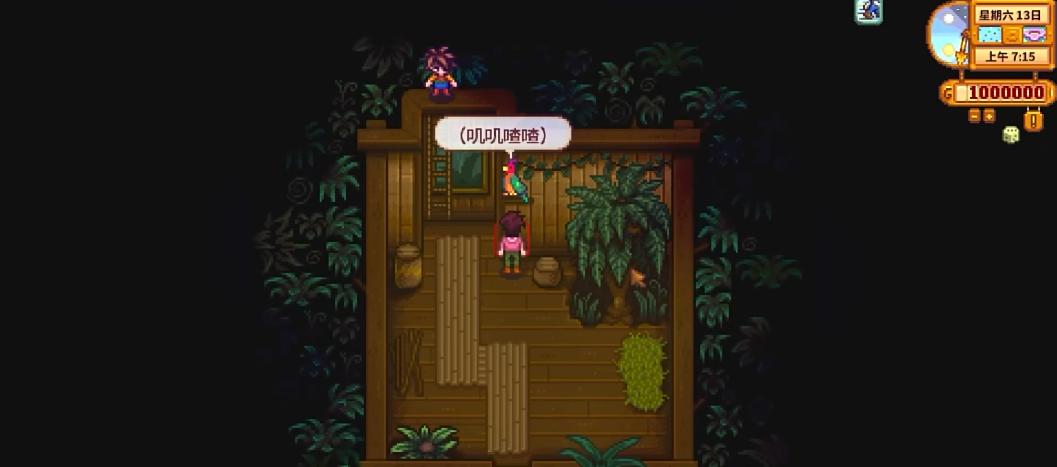This screenshot has width=1057, height=467.
Task: Zoom out with the minus button
Action: point(974,116)
